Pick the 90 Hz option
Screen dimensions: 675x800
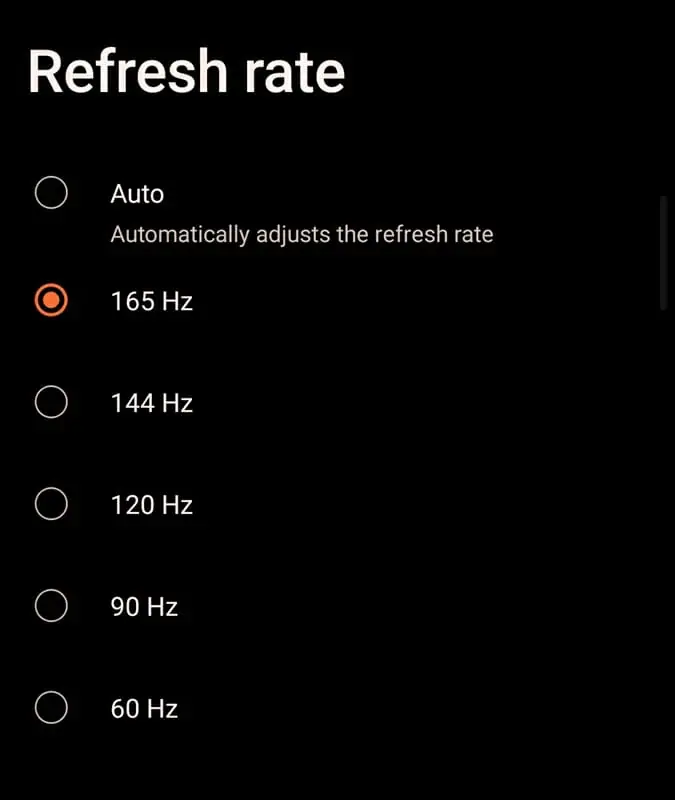coord(51,606)
